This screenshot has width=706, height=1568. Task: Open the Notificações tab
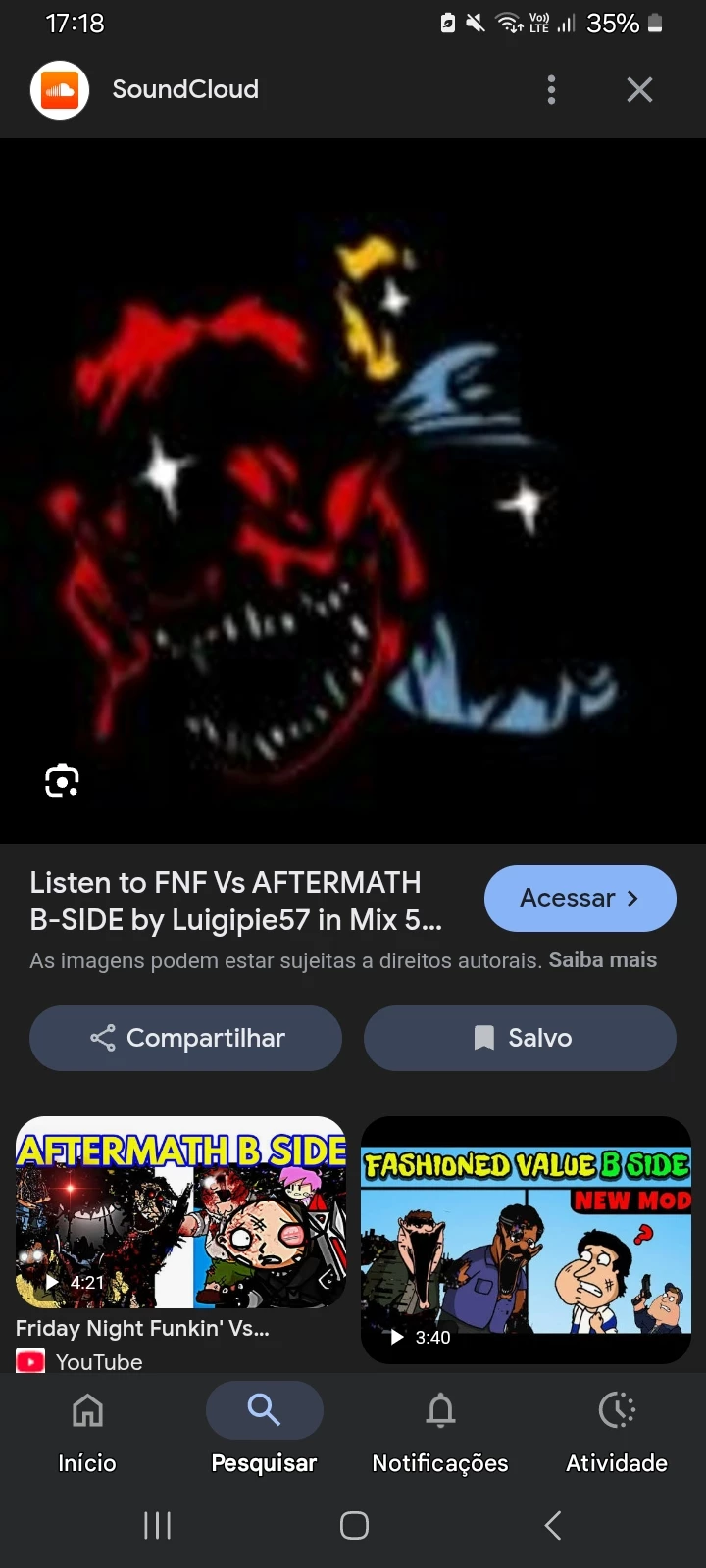[440, 1433]
